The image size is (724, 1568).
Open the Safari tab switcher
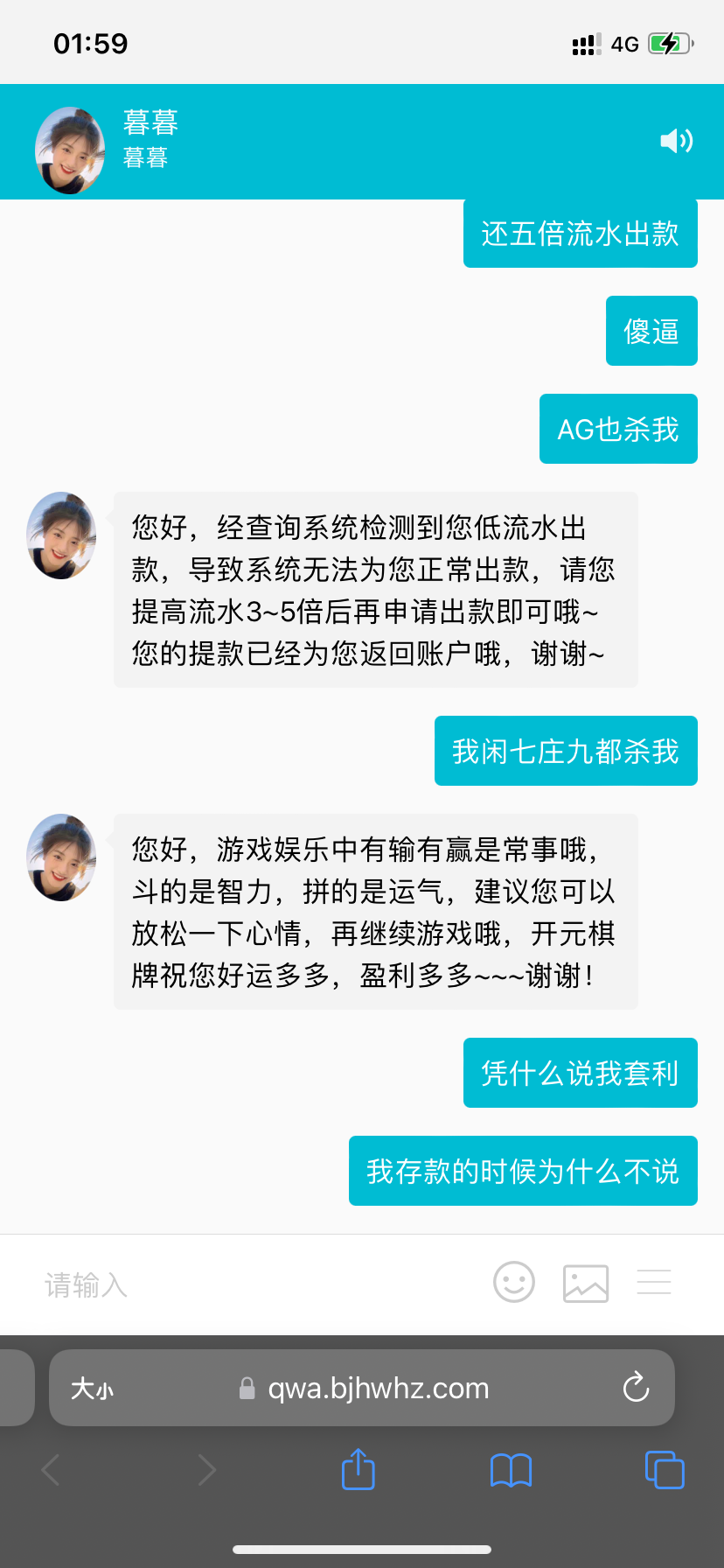664,1470
